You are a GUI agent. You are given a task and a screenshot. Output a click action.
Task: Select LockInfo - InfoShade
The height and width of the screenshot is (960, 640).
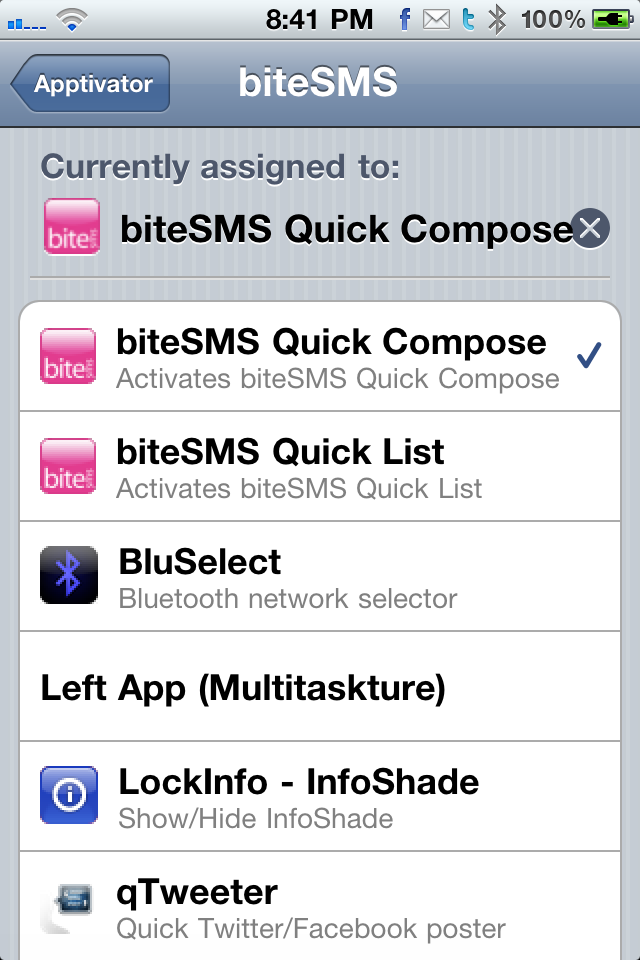320,796
